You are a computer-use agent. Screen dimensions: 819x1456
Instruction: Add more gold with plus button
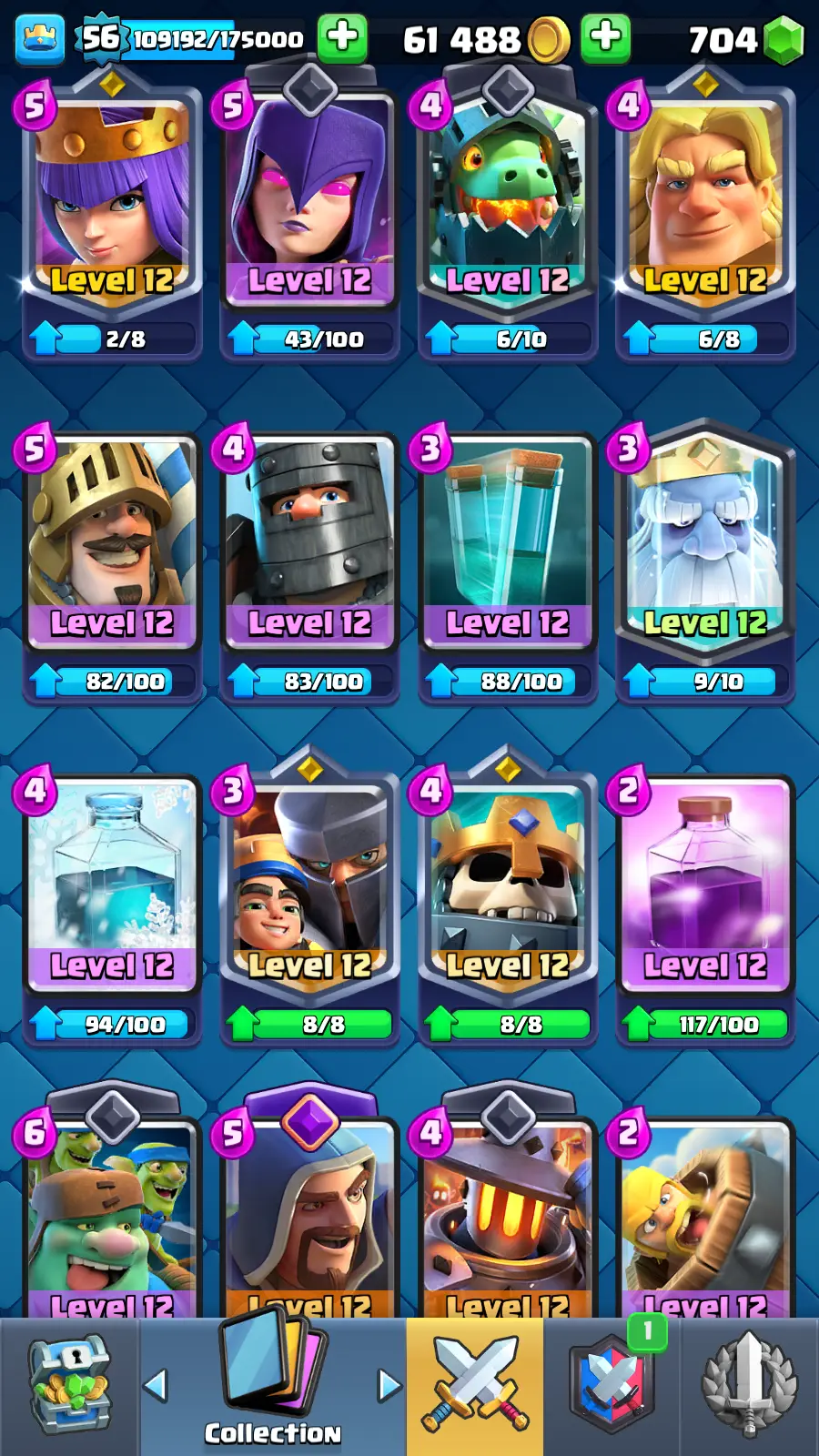pyautogui.click(x=605, y=38)
